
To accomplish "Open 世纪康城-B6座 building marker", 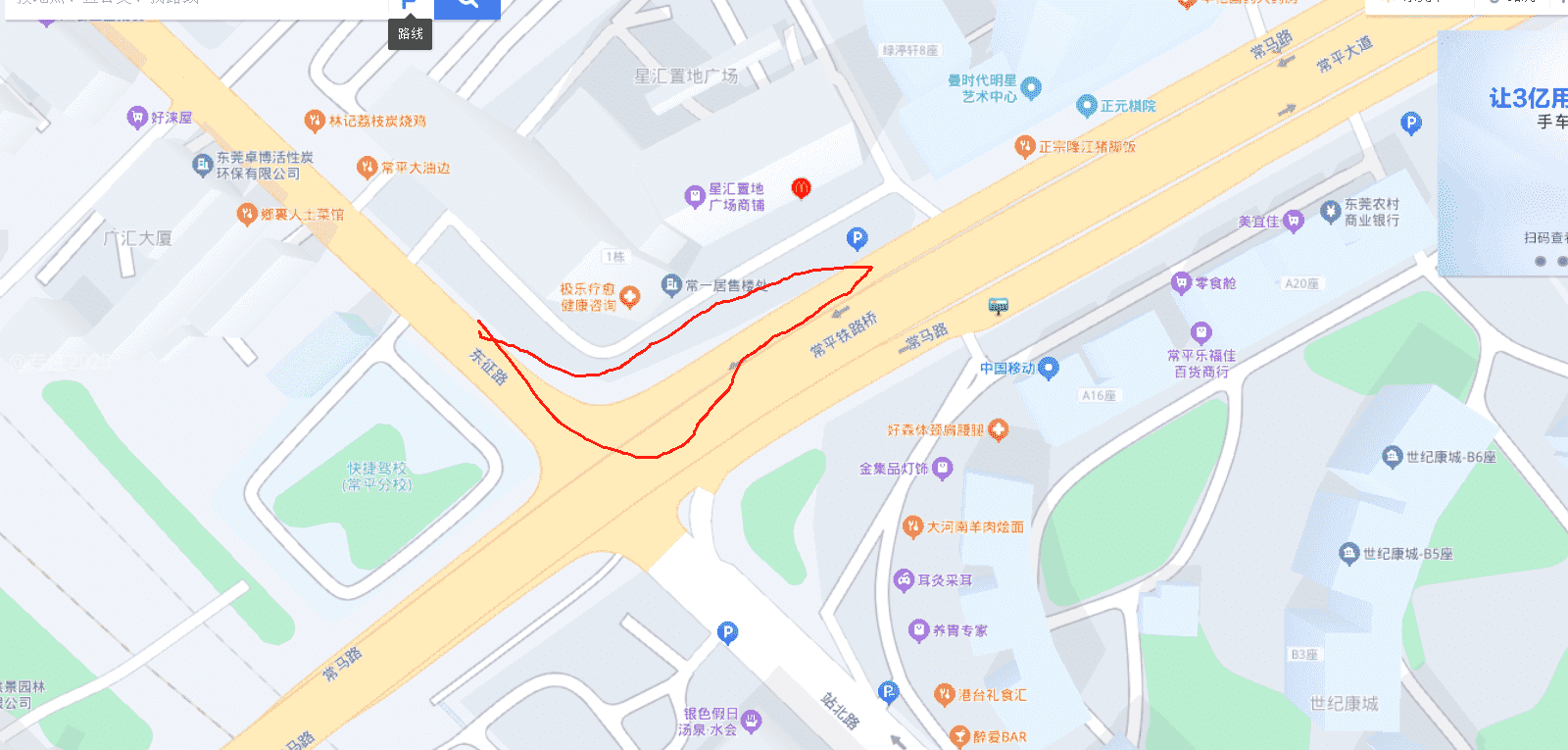I will (1393, 456).
